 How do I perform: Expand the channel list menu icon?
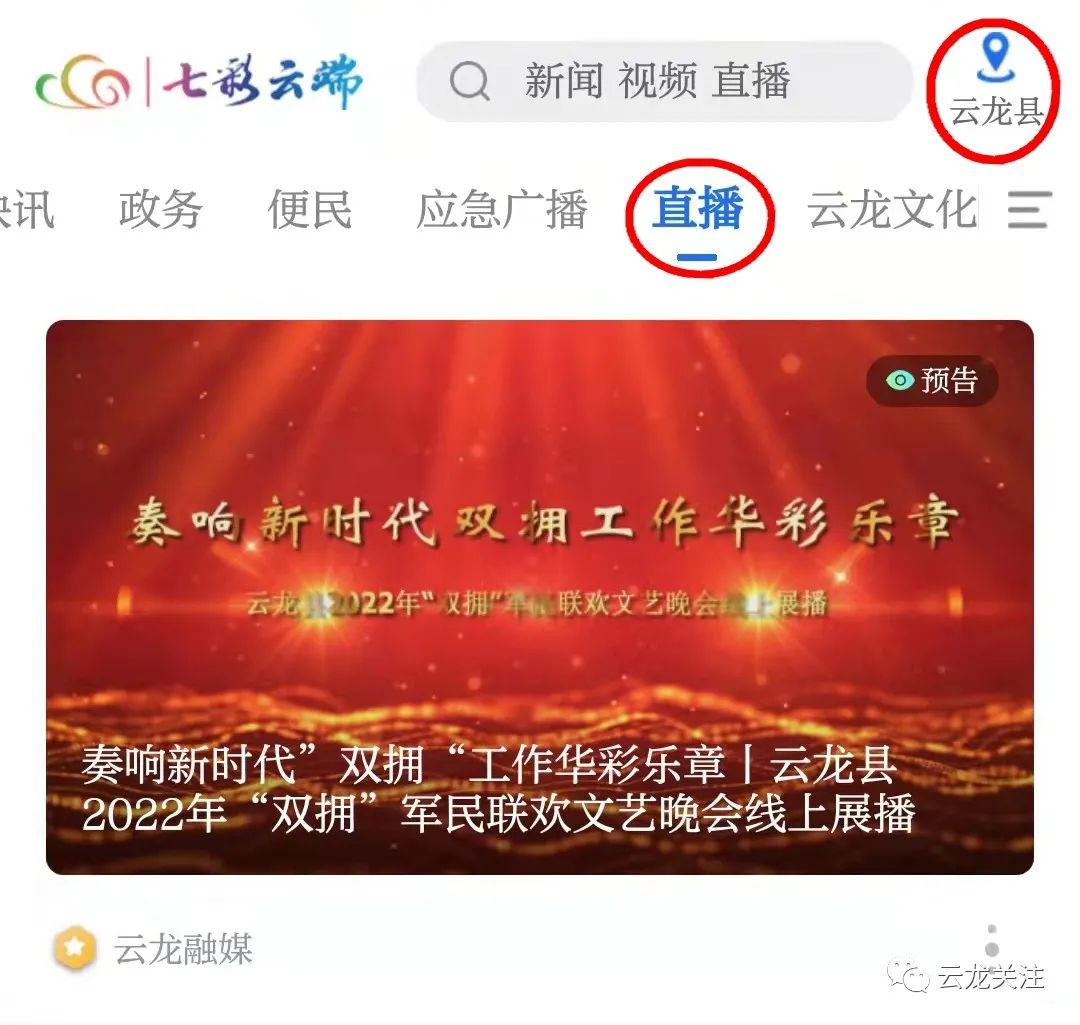point(1029,211)
